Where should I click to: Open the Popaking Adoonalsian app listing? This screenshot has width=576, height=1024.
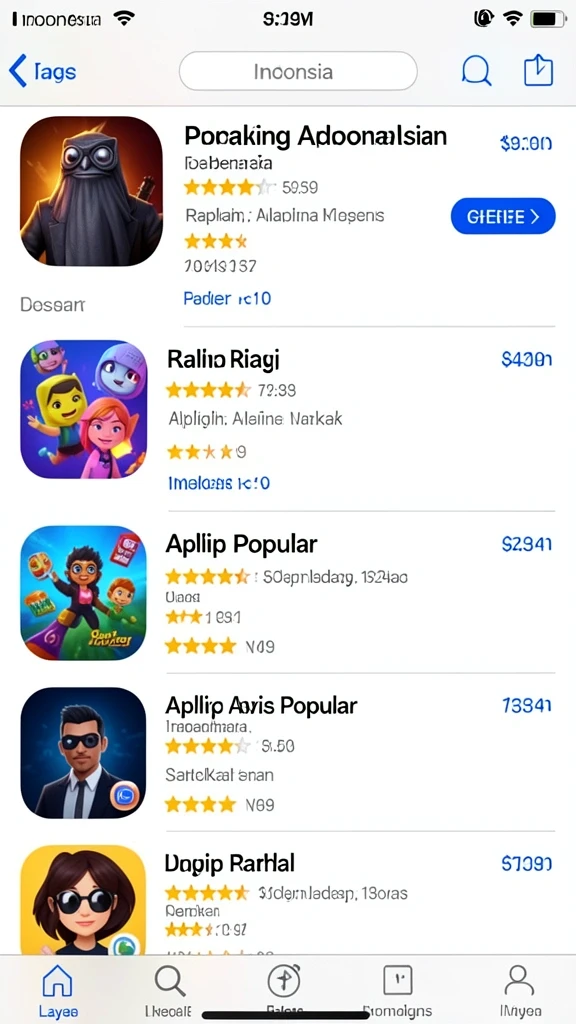[315, 136]
